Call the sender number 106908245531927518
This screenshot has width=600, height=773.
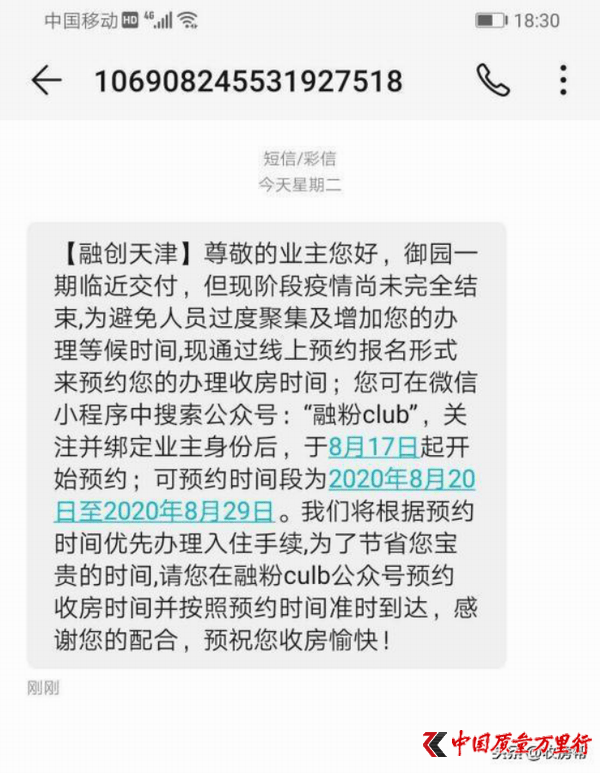tap(492, 80)
